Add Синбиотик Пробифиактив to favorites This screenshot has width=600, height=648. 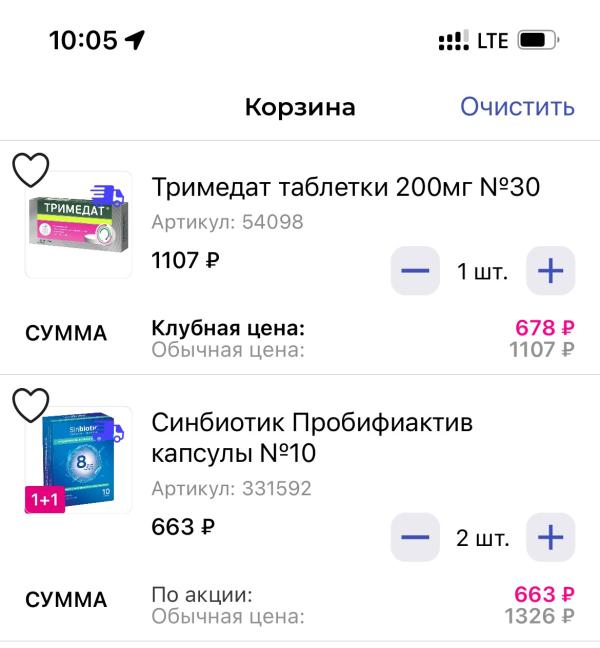30,405
